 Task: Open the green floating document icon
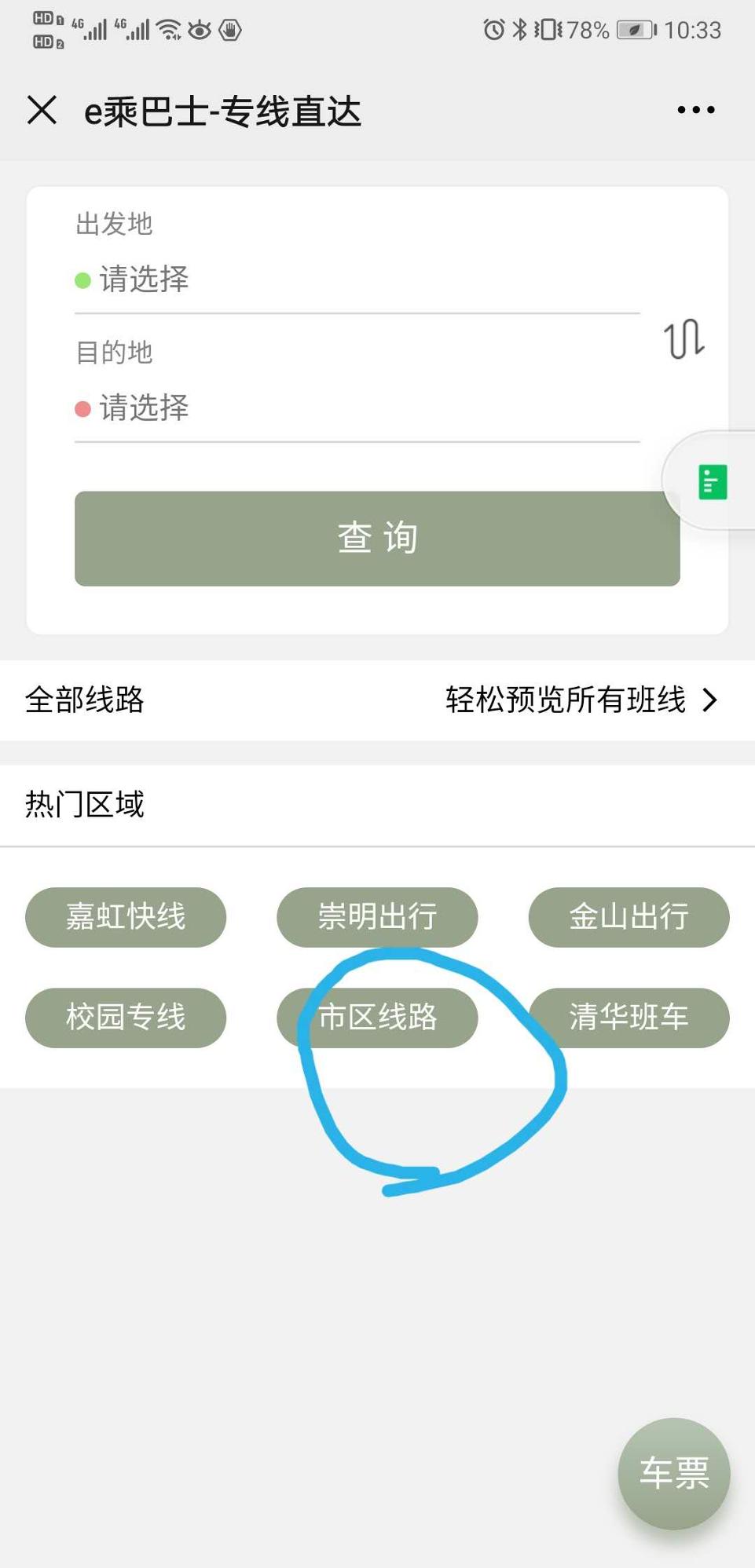coord(713,481)
